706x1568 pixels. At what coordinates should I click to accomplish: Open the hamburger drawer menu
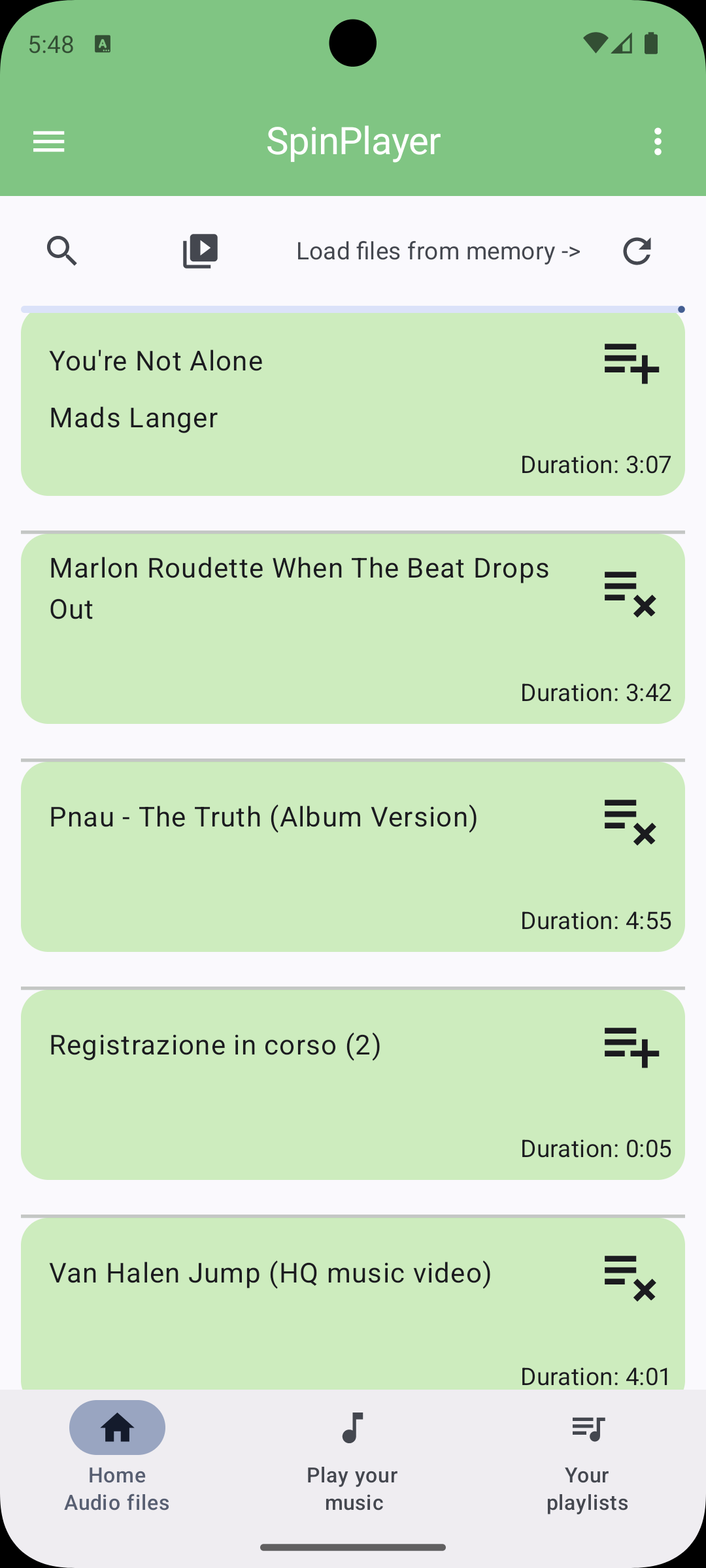click(x=49, y=141)
